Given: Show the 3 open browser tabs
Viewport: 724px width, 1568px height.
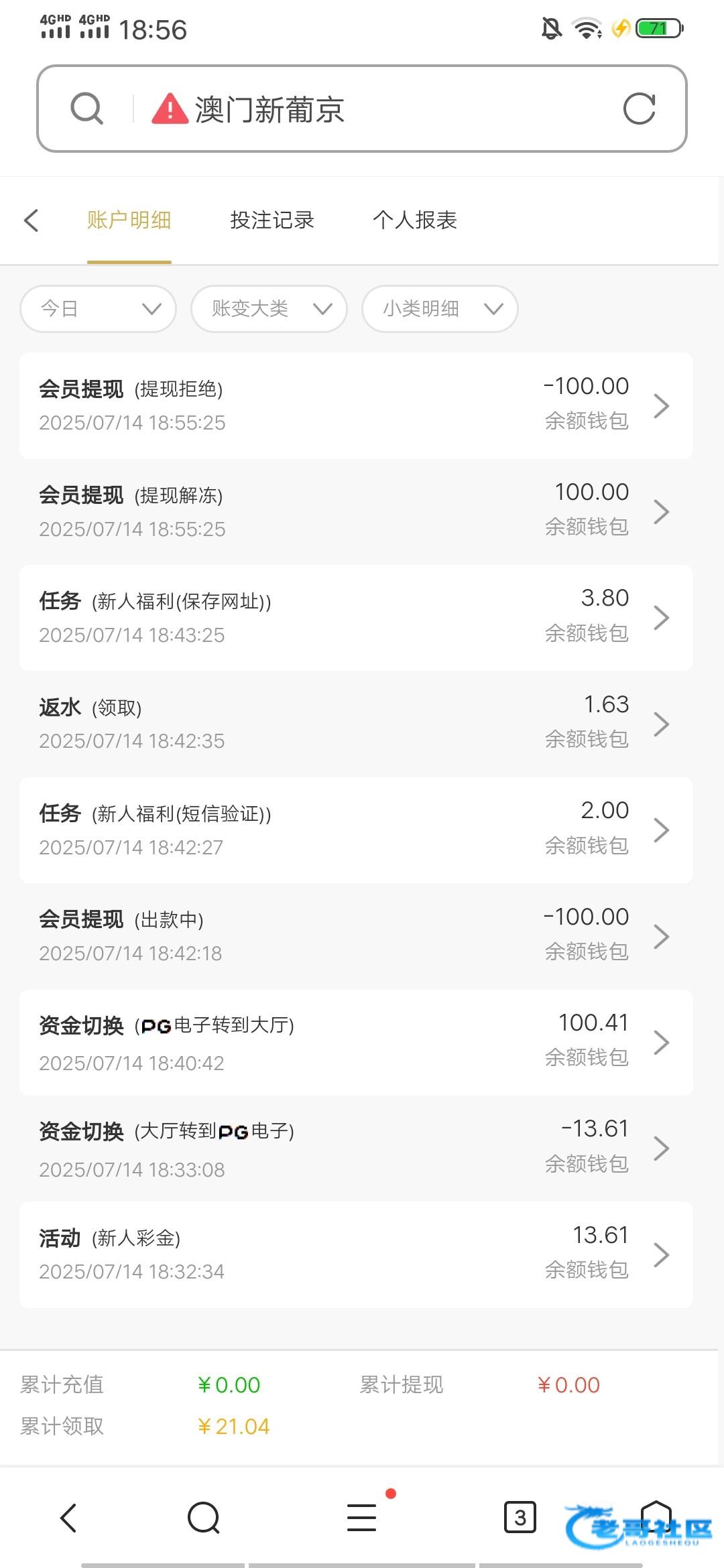Looking at the screenshot, I should coord(520,1518).
